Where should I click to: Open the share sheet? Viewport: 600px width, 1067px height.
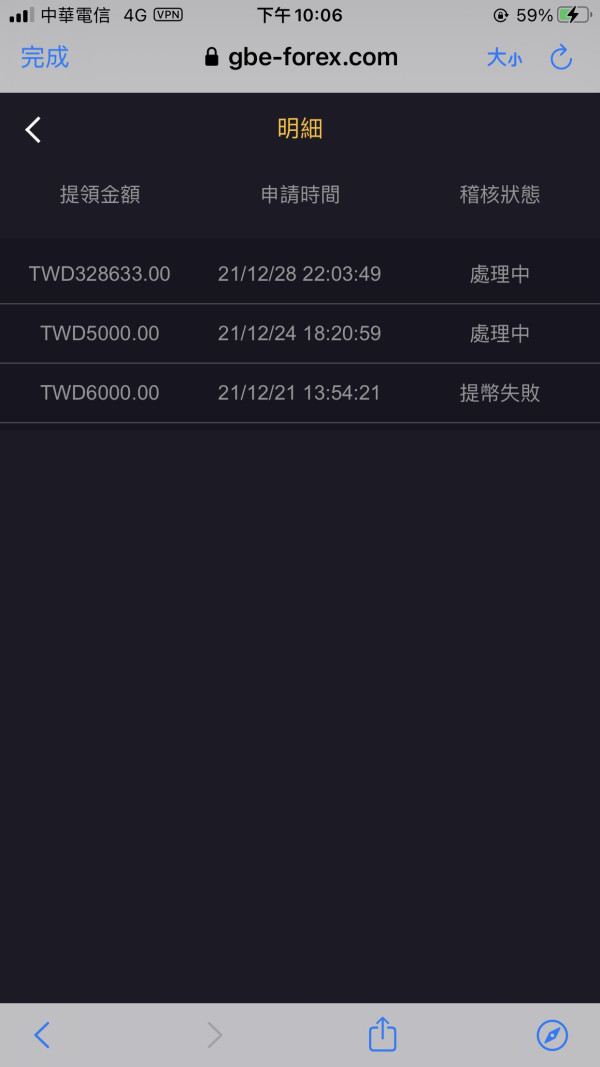coord(382,1034)
